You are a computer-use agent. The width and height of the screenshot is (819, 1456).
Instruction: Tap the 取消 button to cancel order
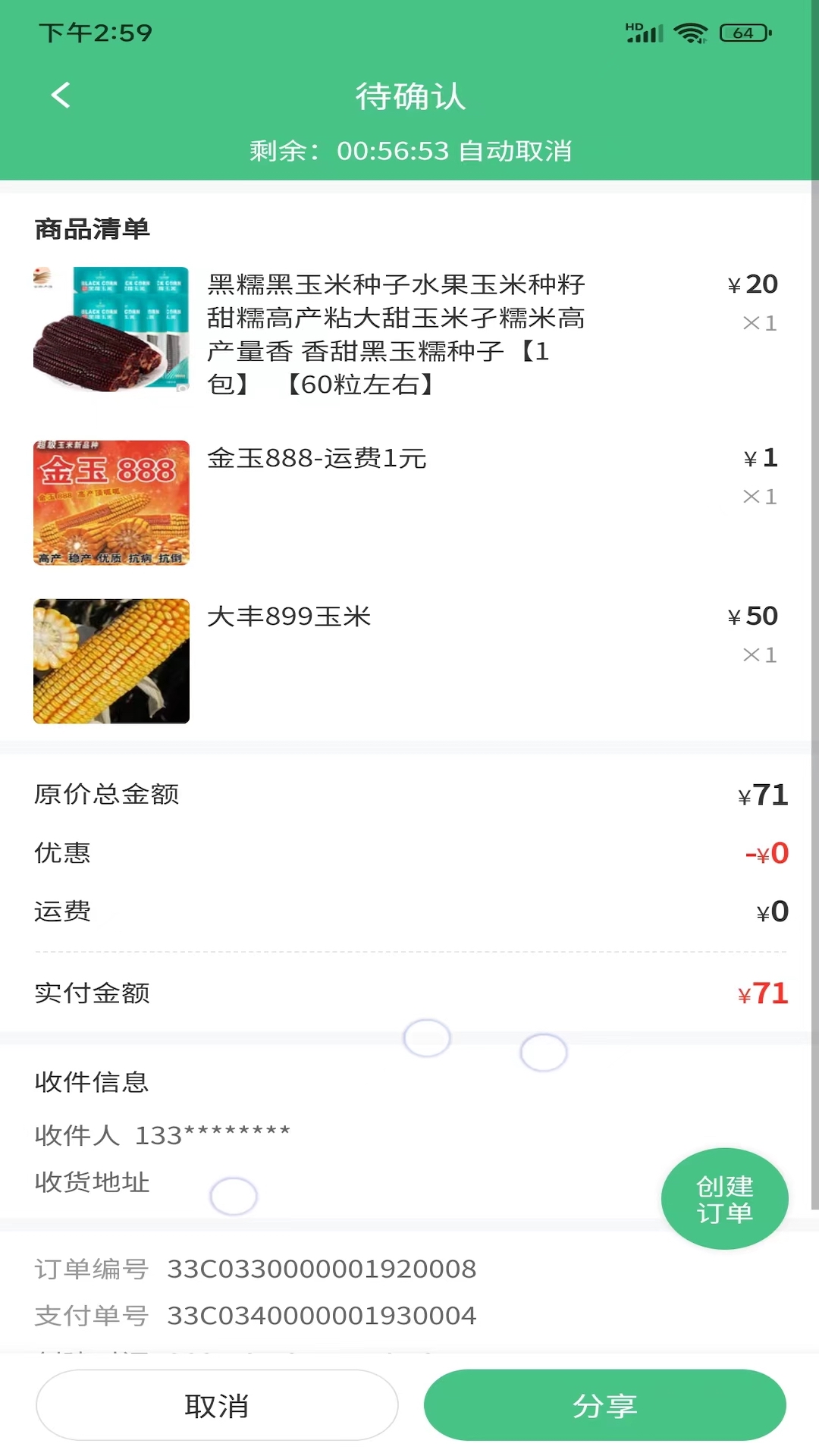point(217,1405)
